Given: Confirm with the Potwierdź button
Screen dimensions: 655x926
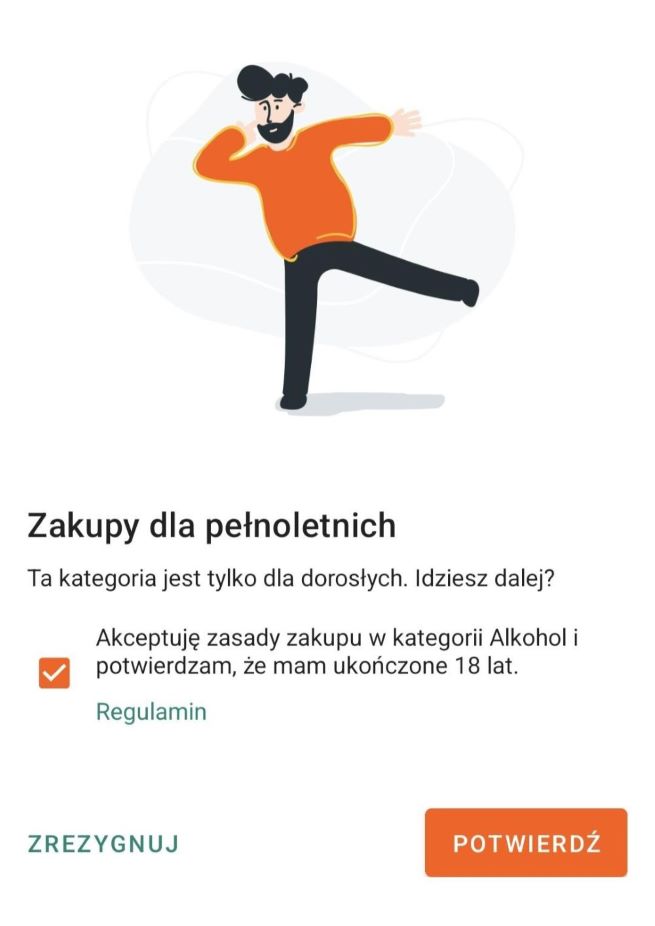Looking at the screenshot, I should [x=526, y=843].
